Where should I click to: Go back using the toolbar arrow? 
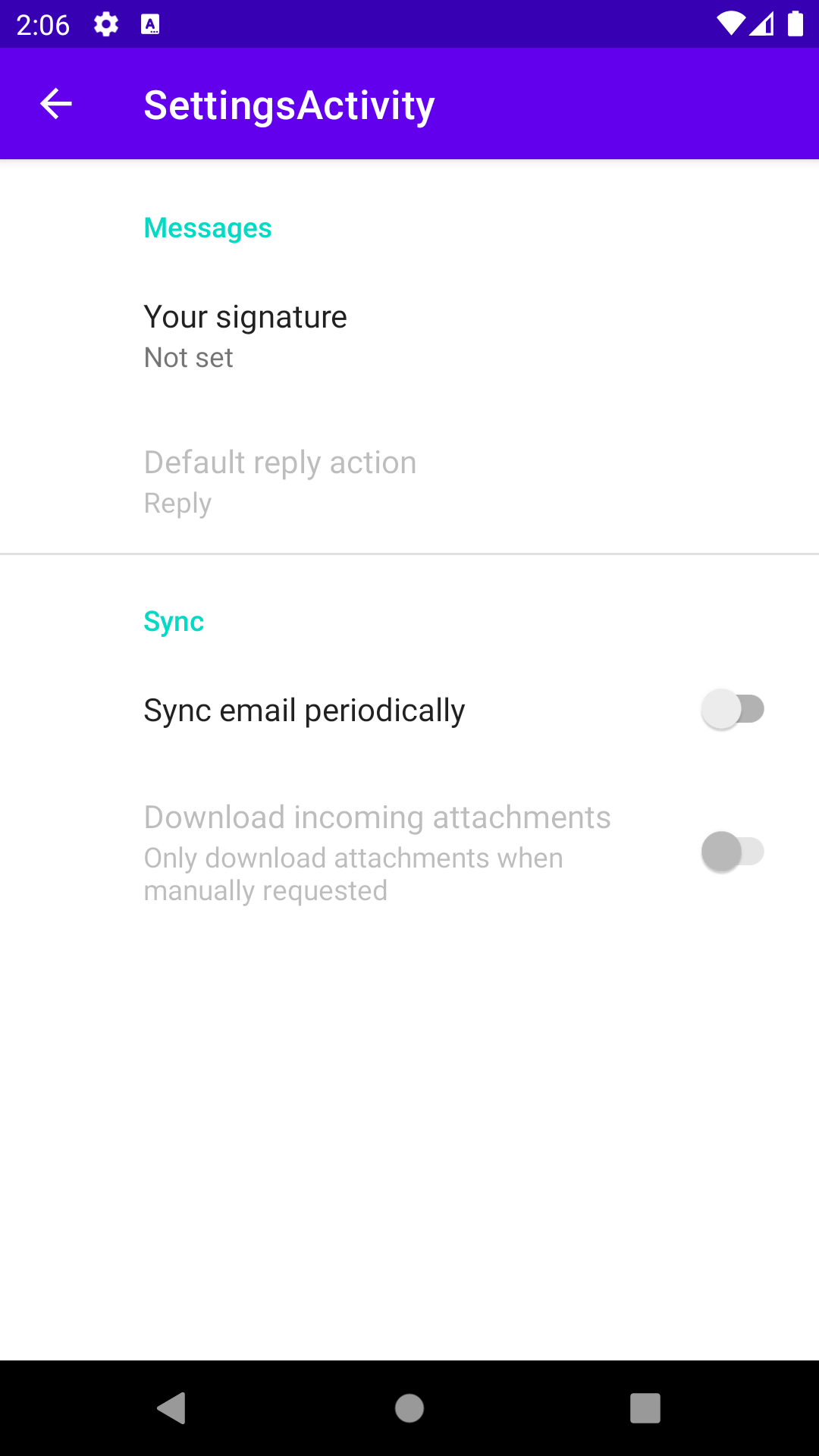click(x=56, y=104)
